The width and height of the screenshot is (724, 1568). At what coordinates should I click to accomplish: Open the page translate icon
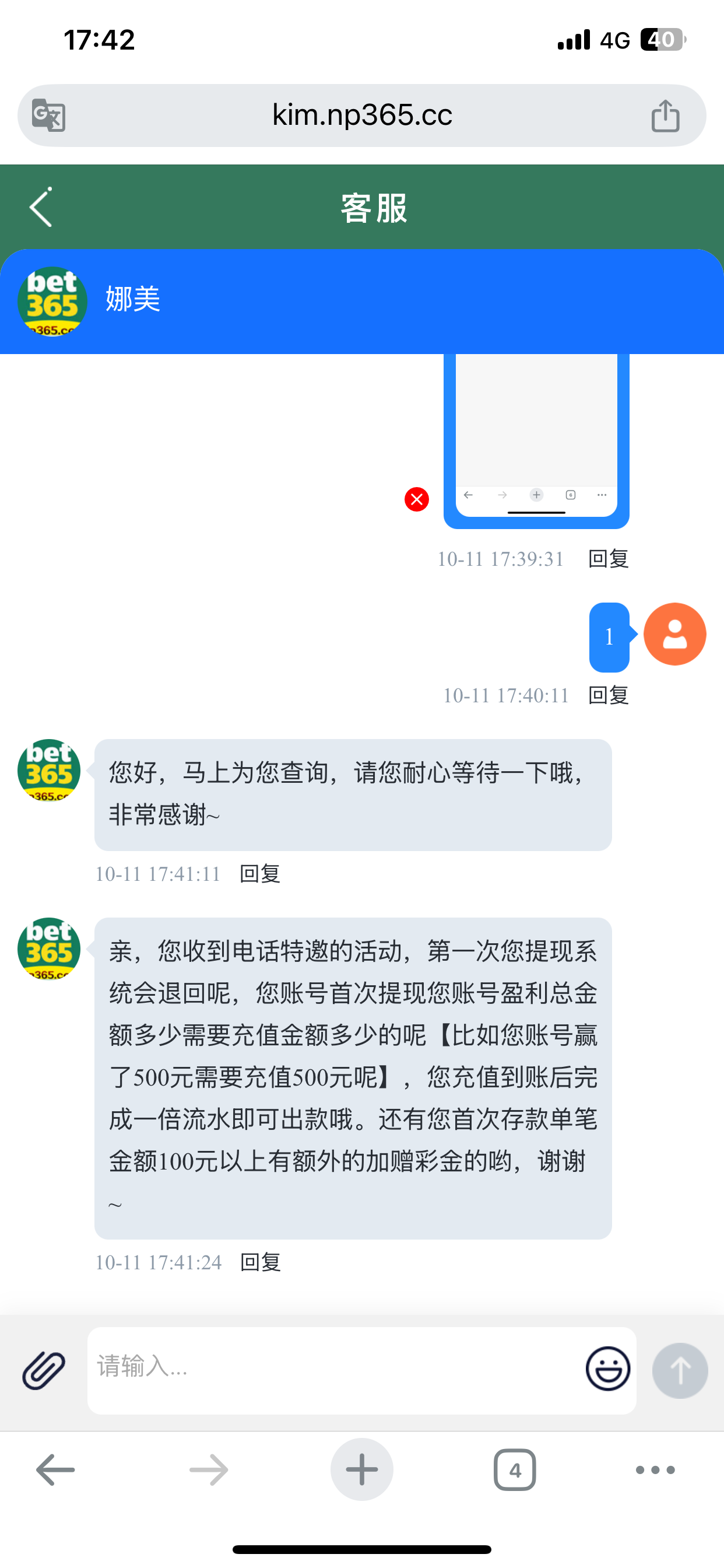pos(48,115)
